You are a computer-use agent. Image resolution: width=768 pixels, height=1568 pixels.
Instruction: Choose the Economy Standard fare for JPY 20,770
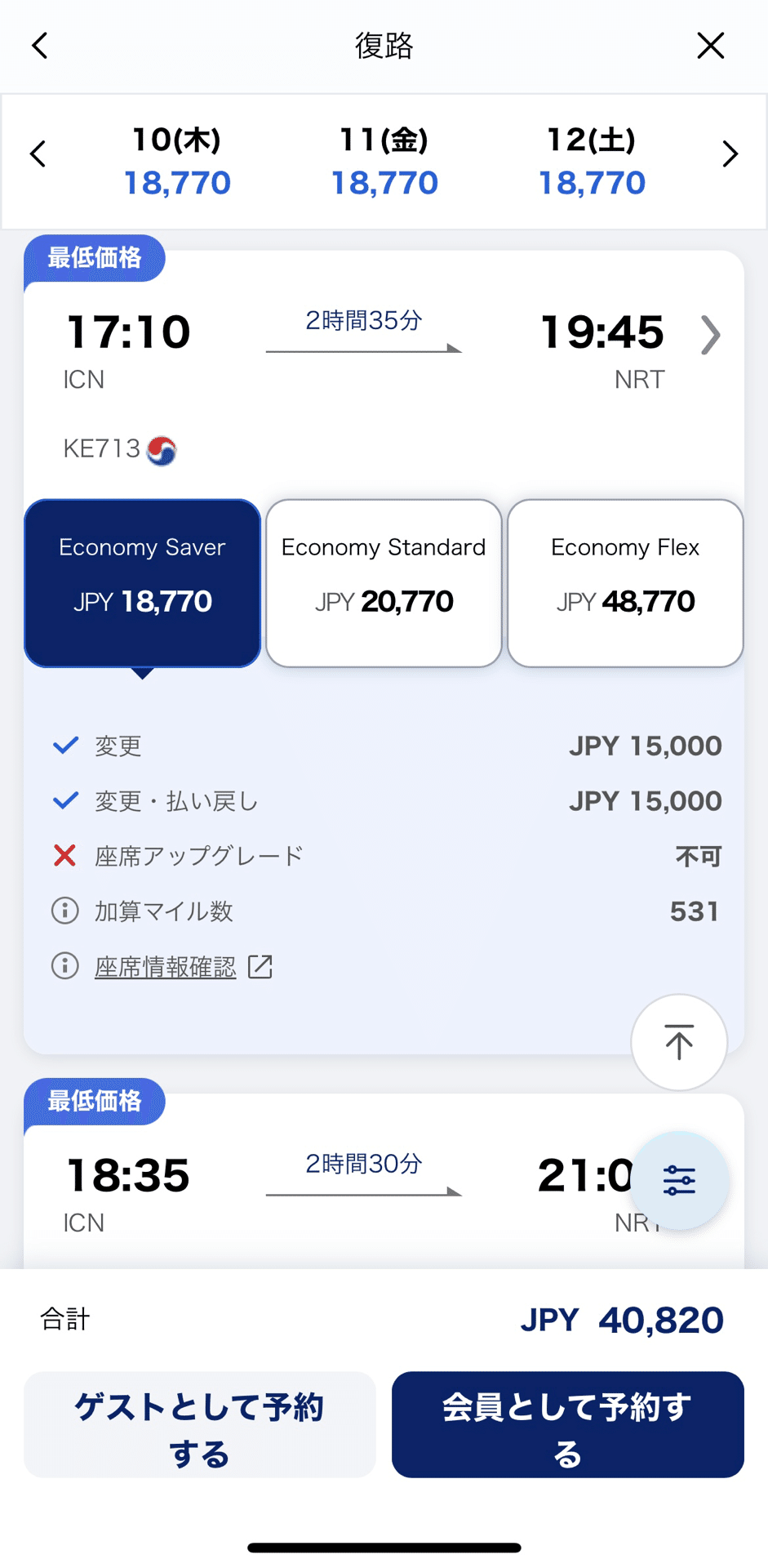tap(384, 583)
